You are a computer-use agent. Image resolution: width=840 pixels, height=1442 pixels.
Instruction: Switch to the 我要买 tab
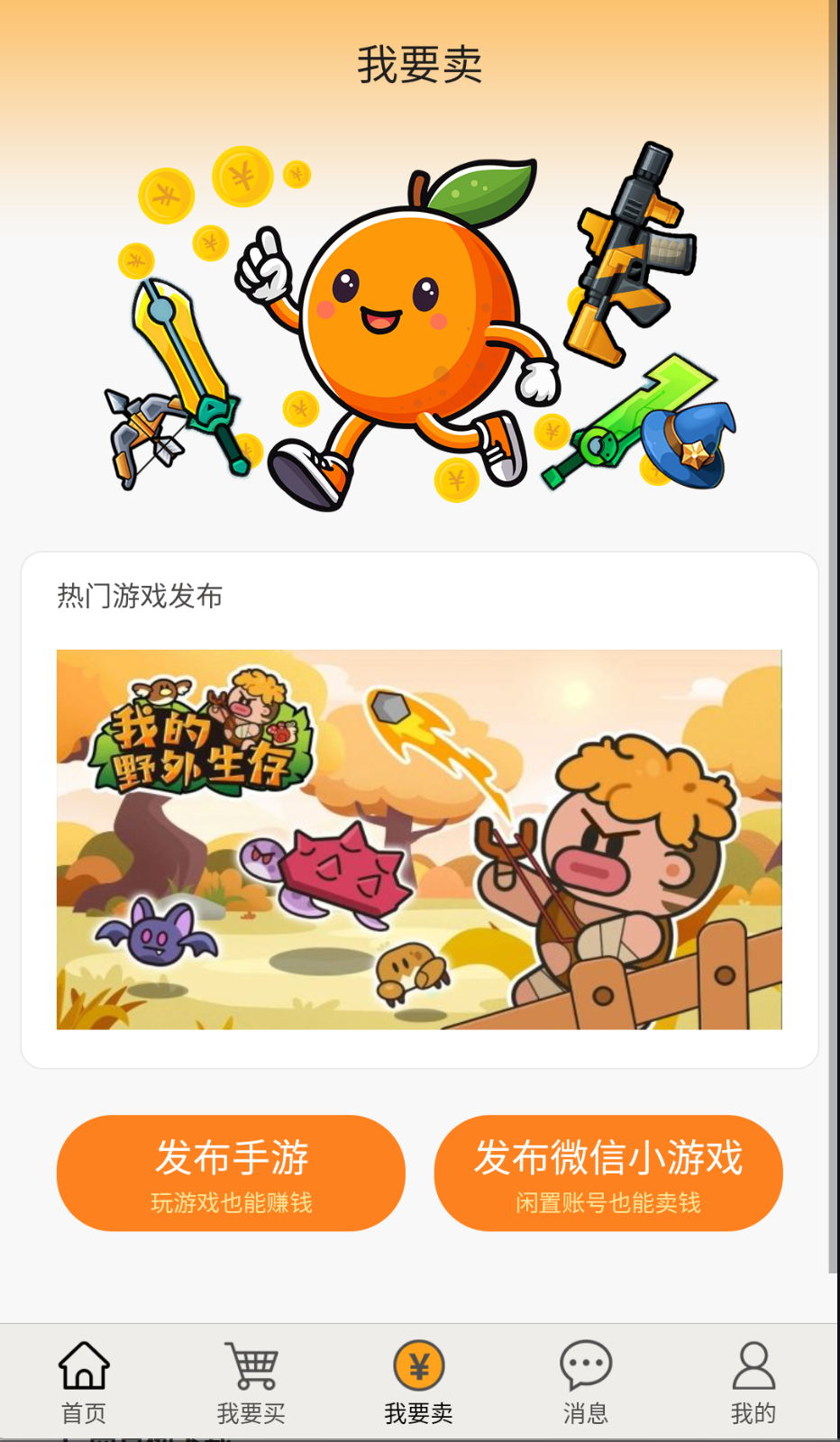click(251, 1383)
